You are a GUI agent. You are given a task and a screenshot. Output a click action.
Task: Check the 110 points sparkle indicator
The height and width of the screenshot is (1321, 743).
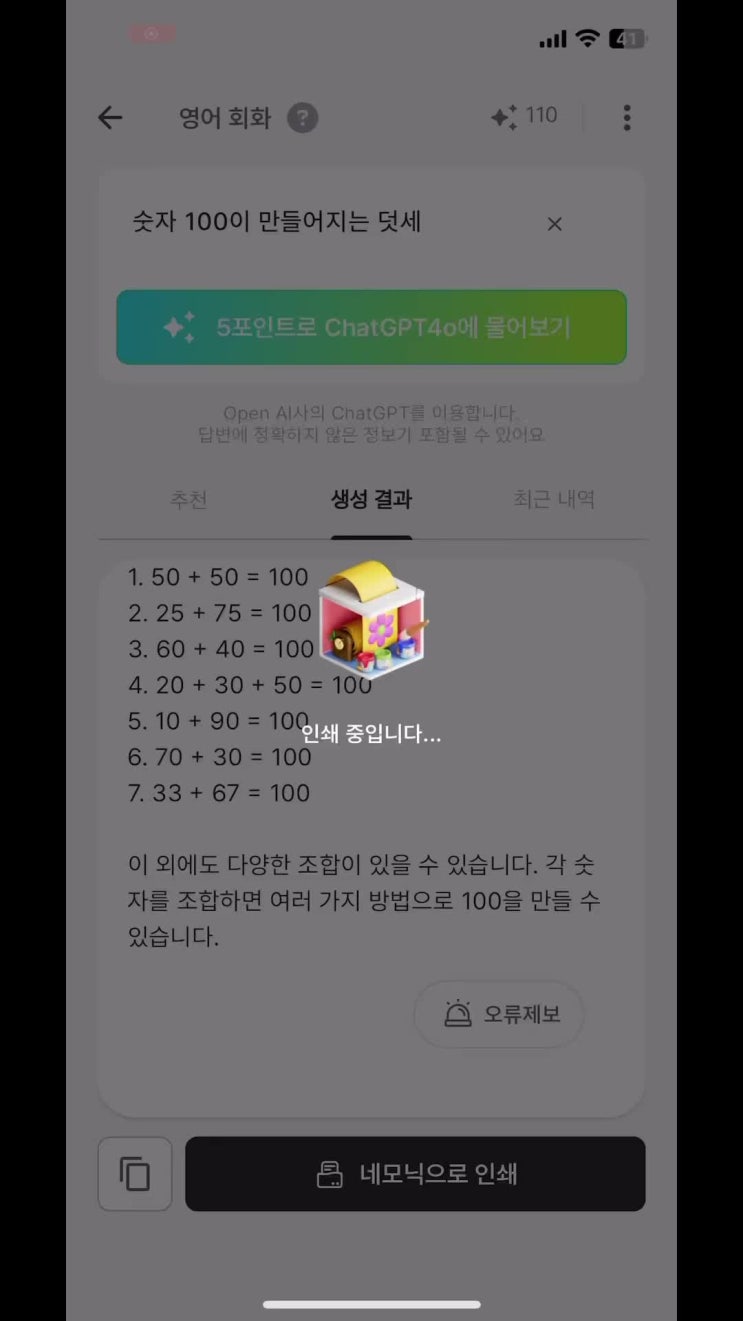coord(525,116)
